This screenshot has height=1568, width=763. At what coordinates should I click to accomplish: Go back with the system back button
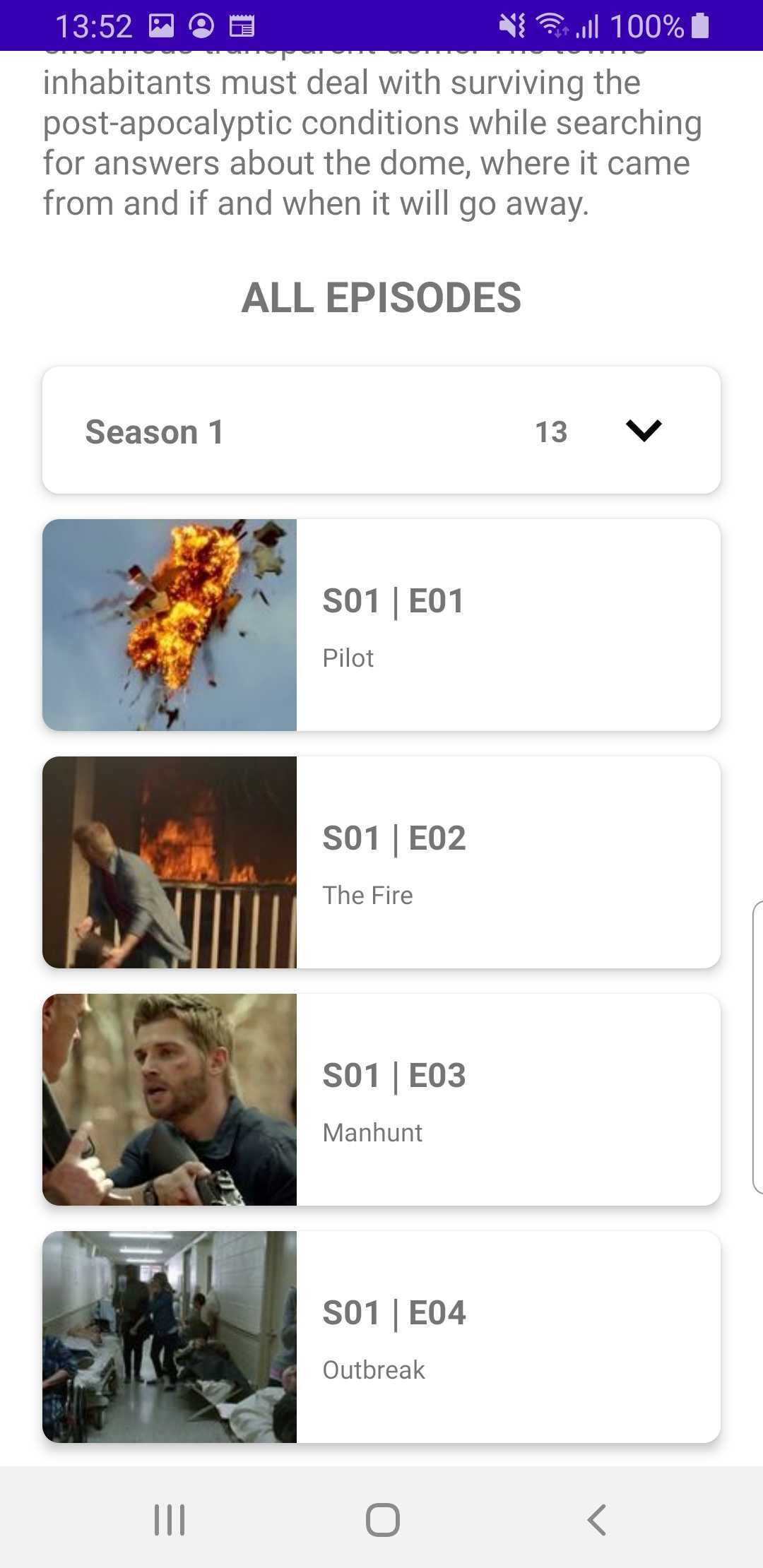(x=596, y=1519)
